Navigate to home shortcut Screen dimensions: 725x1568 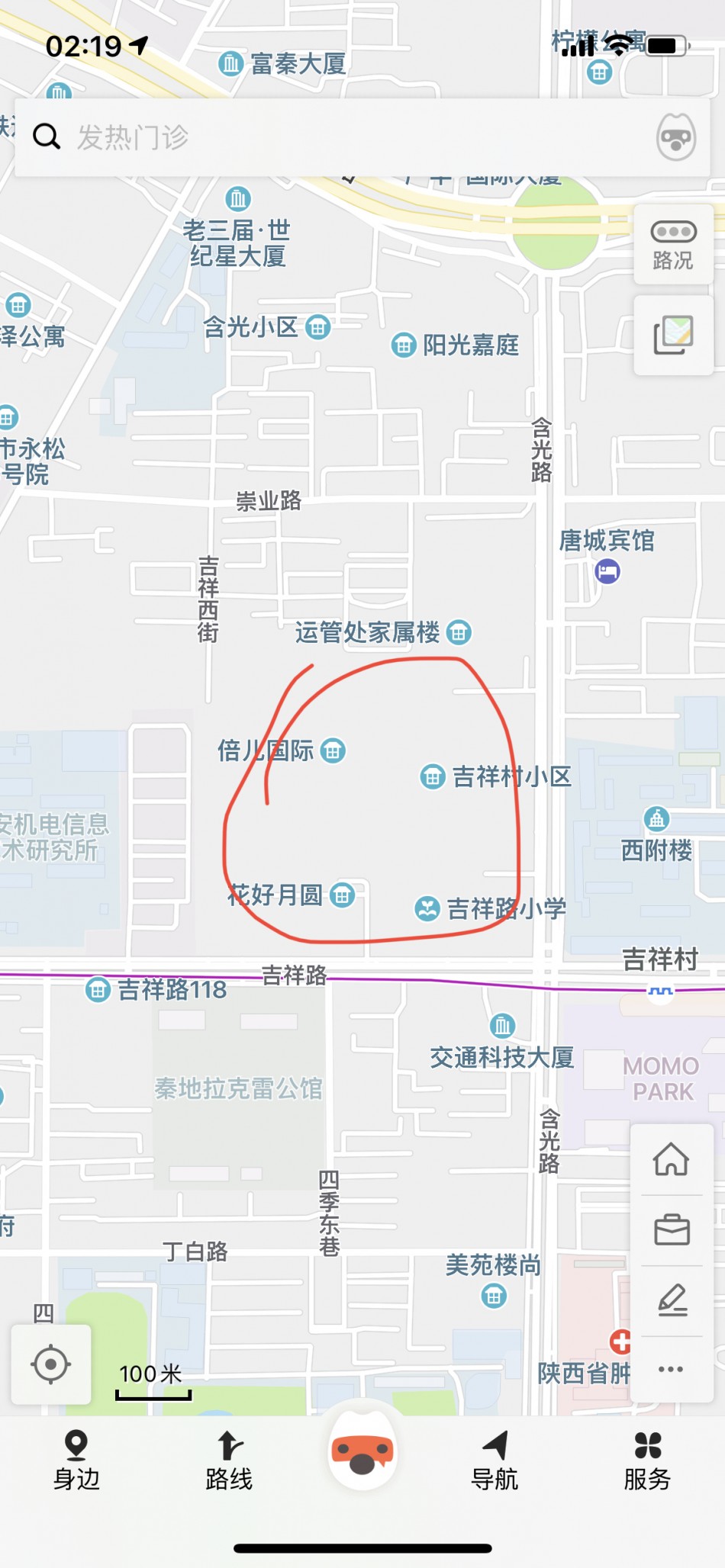point(672,1159)
